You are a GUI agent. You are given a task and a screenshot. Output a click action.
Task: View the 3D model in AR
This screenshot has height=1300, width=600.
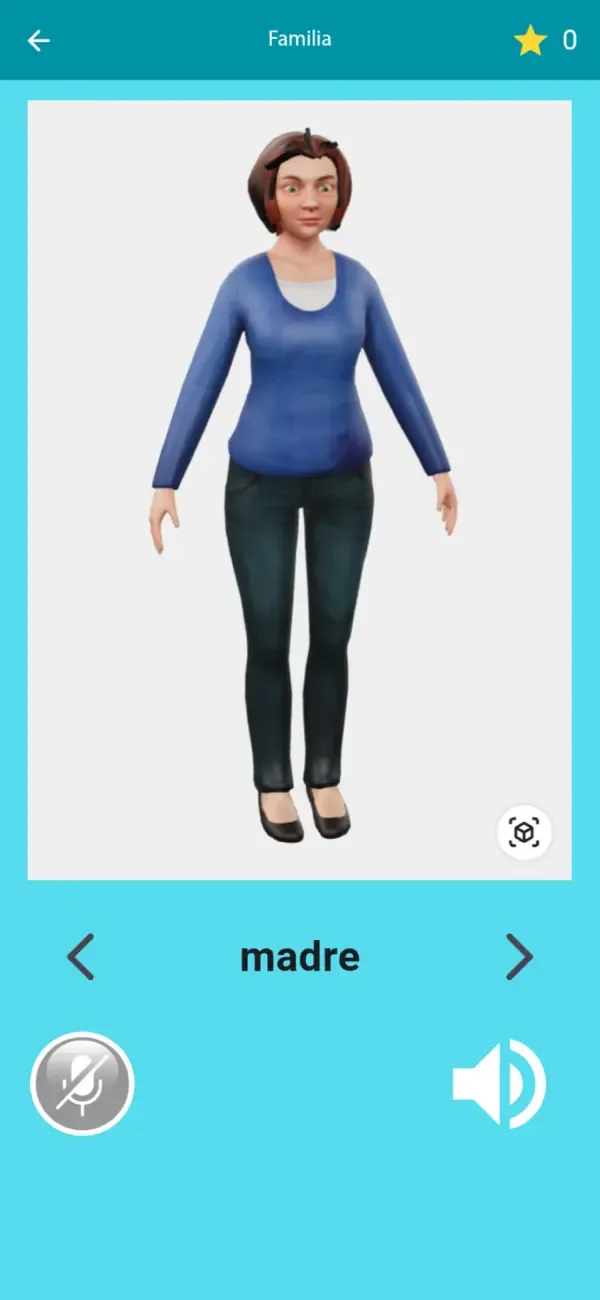(524, 832)
